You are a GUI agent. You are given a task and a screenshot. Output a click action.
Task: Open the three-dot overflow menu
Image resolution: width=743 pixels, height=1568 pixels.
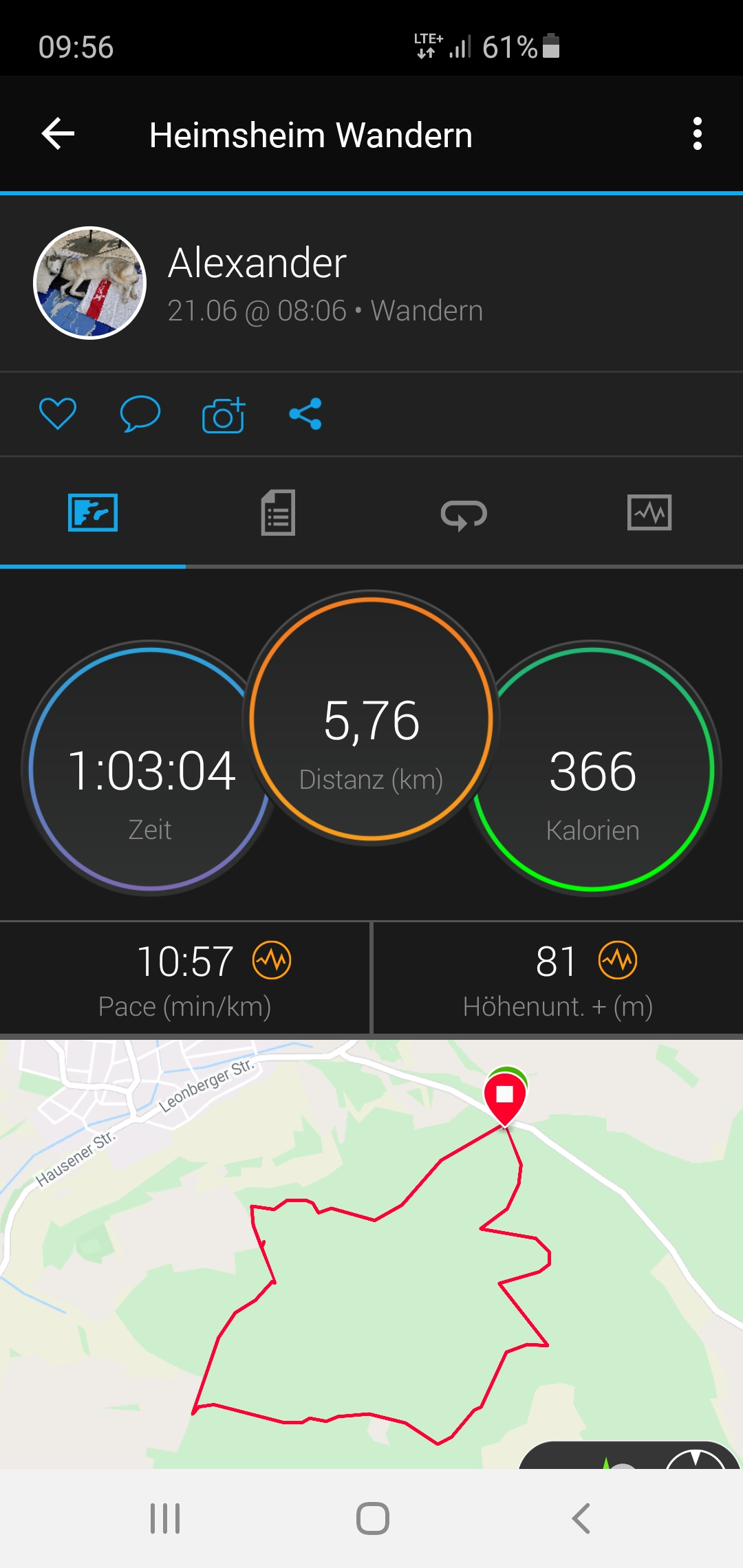698,133
